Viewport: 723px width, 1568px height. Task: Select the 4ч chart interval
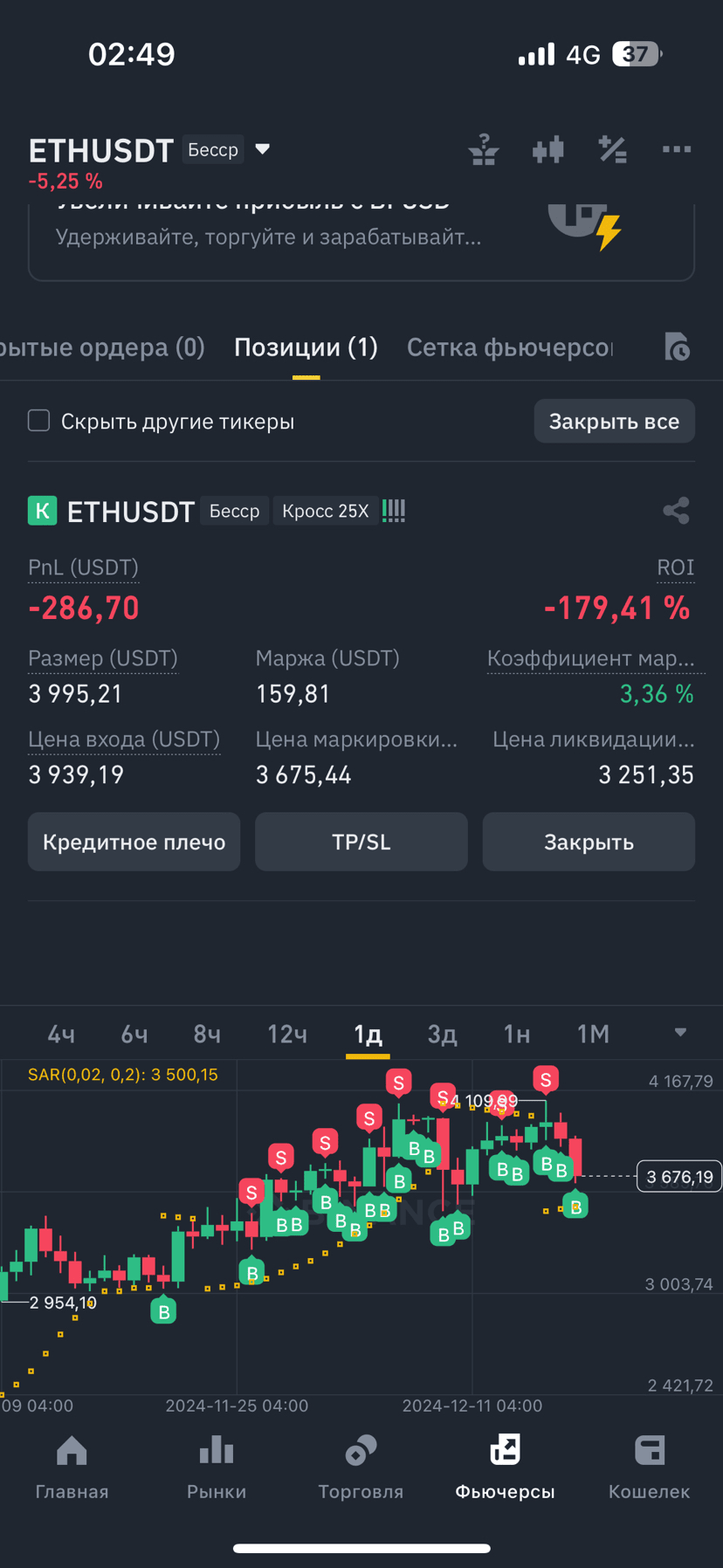(x=61, y=1035)
